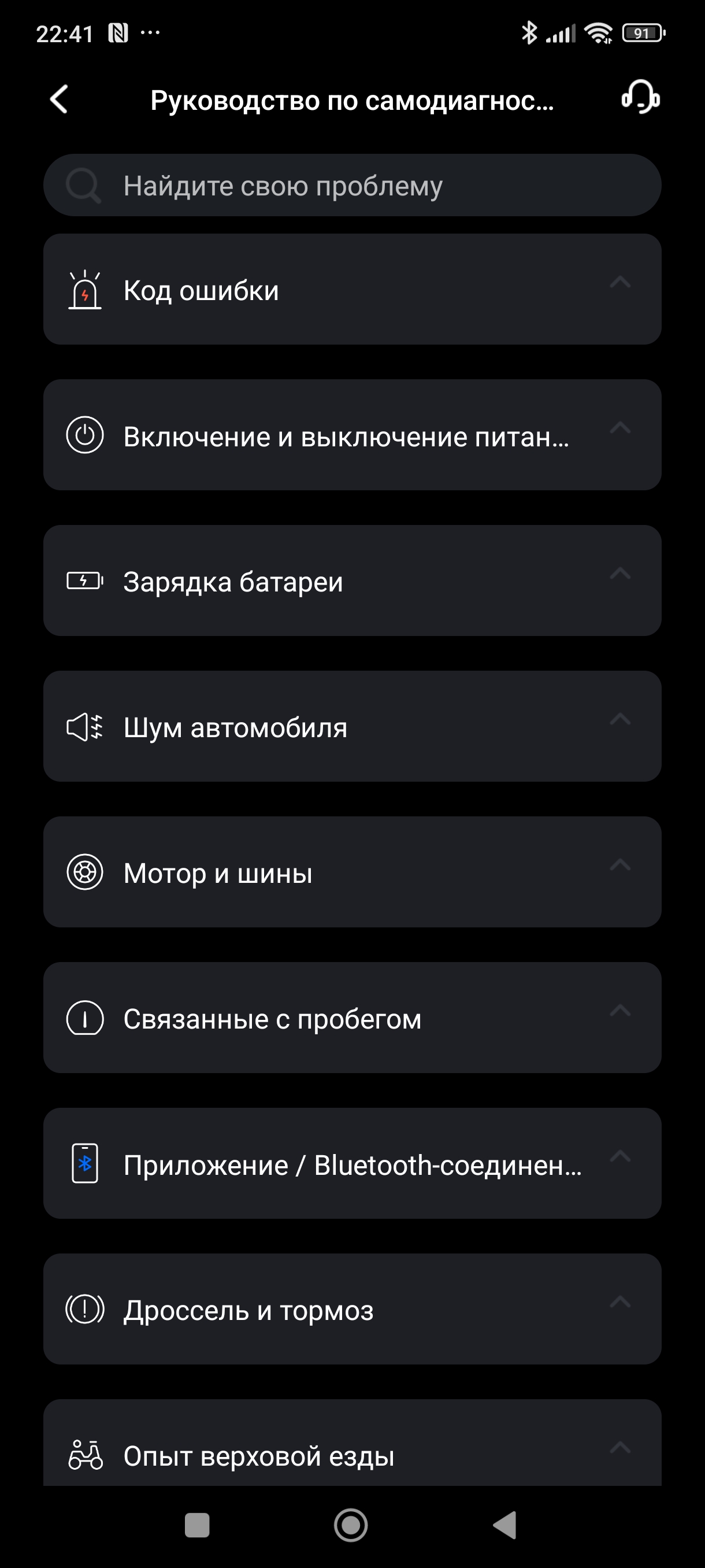The height and width of the screenshot is (1568, 705).
Task: Go to the system home screen
Action: 351,1525
